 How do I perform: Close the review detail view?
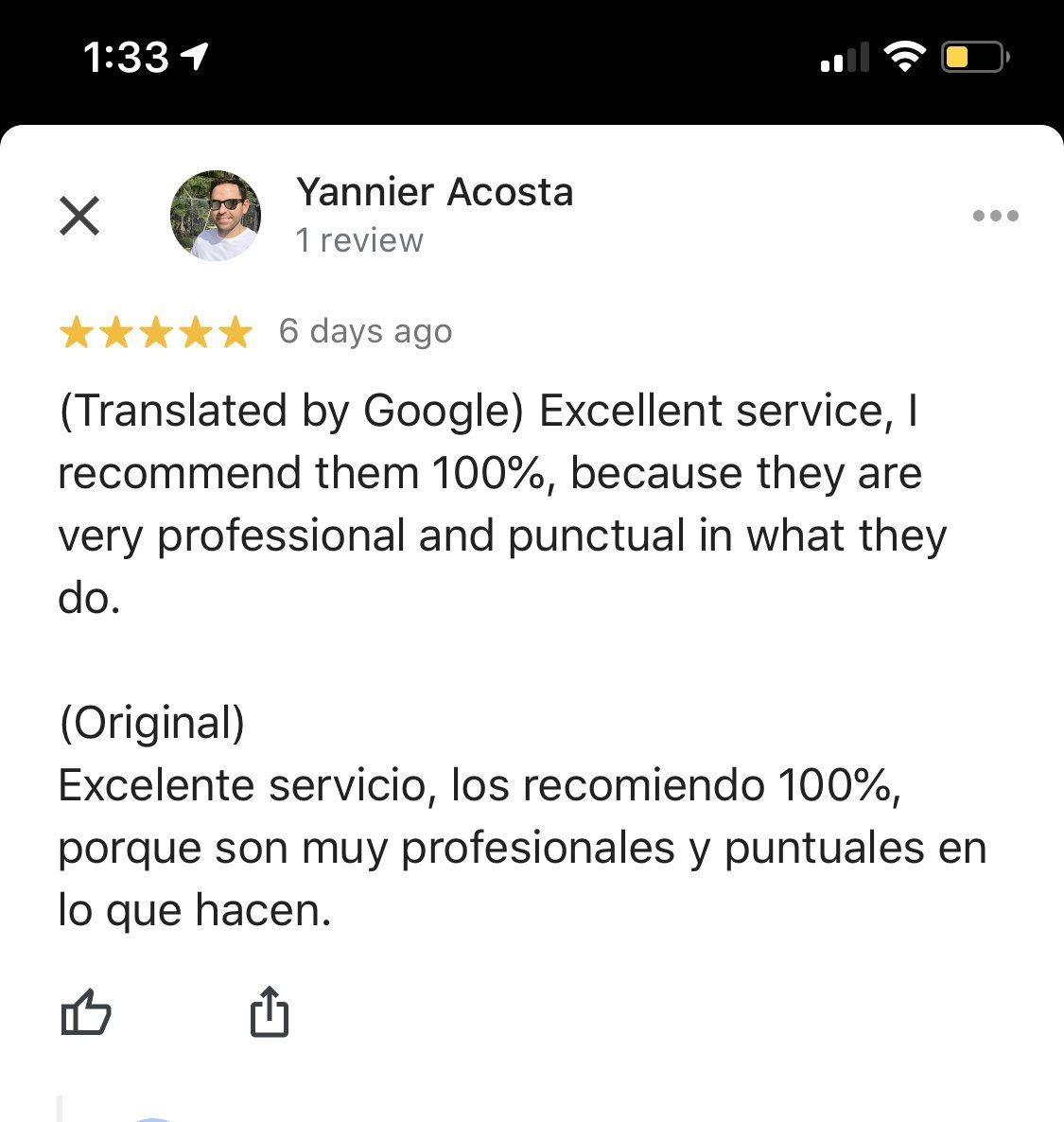pyautogui.click(x=79, y=216)
